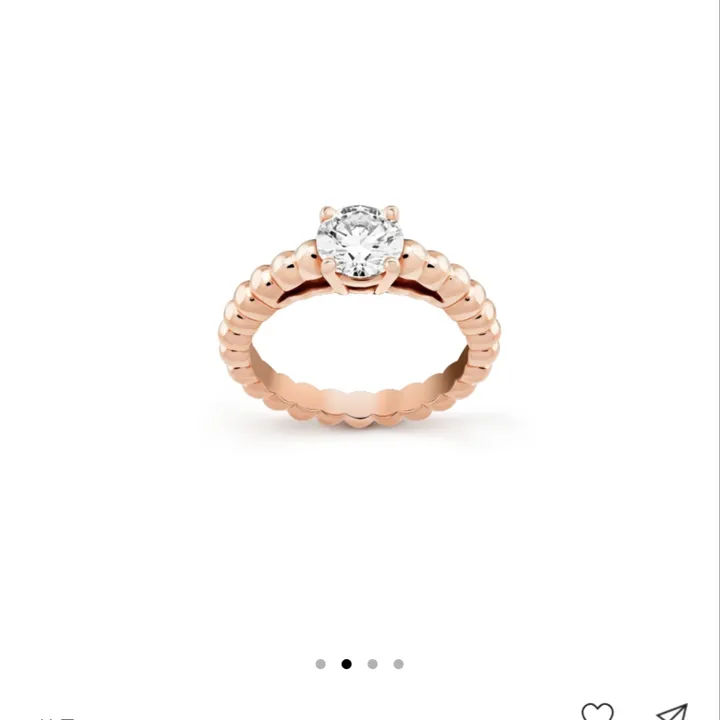Jump to the first image dot
Screen dimensions: 720x720
(x=320, y=664)
